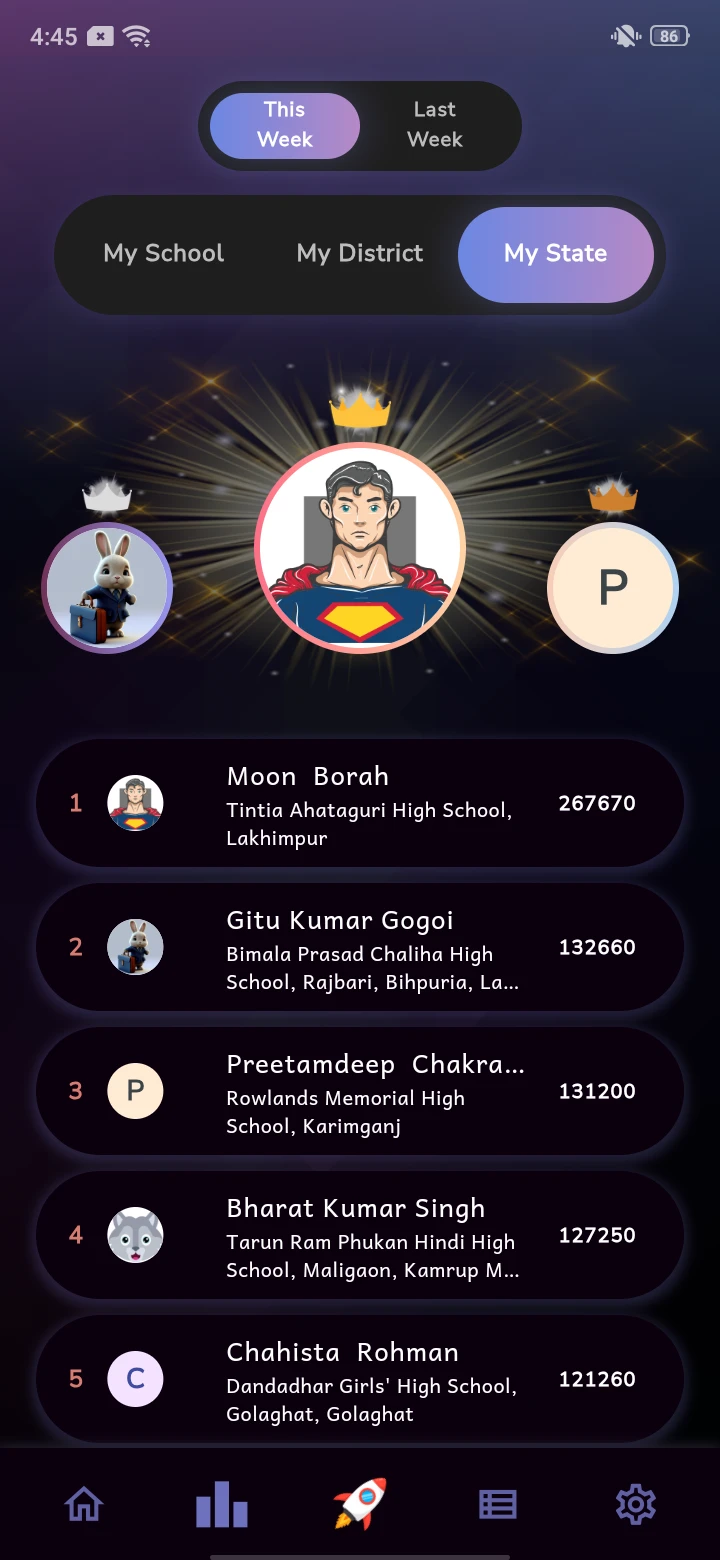
Task: Select the My School tab
Action: [164, 254]
